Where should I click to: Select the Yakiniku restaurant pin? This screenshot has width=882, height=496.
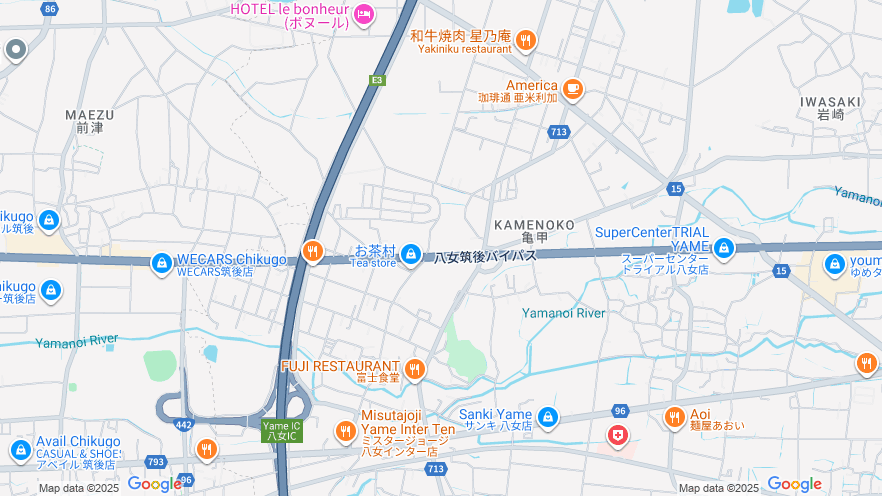point(526,41)
